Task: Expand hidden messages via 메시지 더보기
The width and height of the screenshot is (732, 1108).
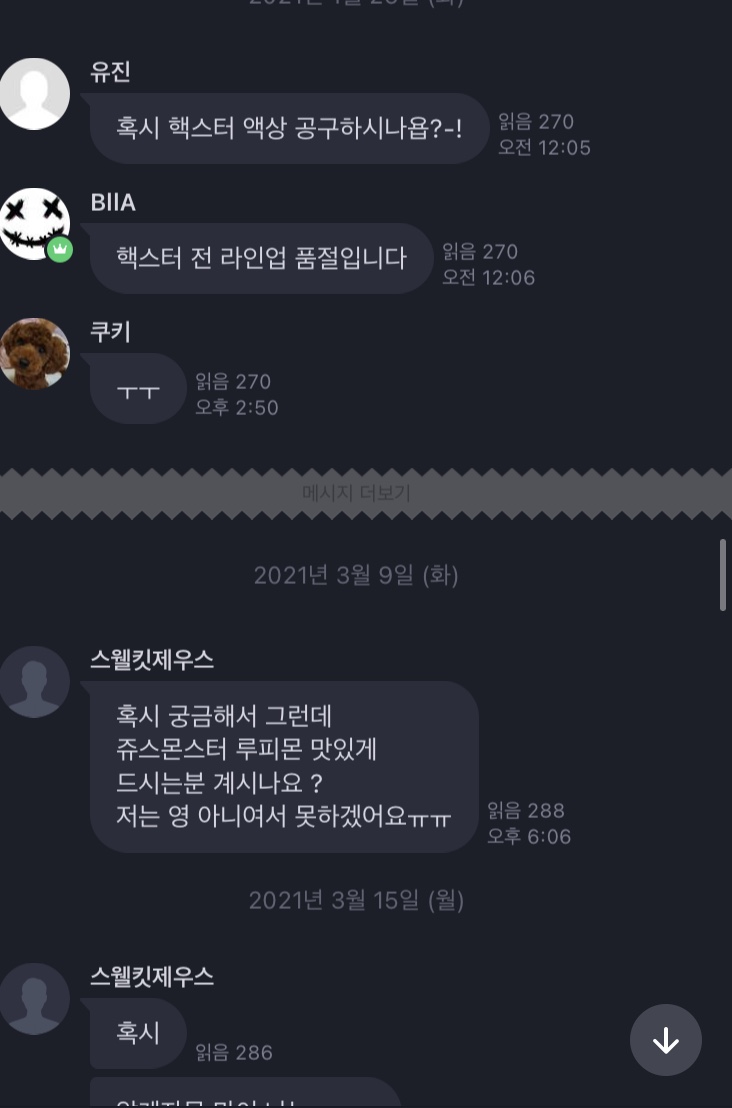Action: tap(356, 493)
